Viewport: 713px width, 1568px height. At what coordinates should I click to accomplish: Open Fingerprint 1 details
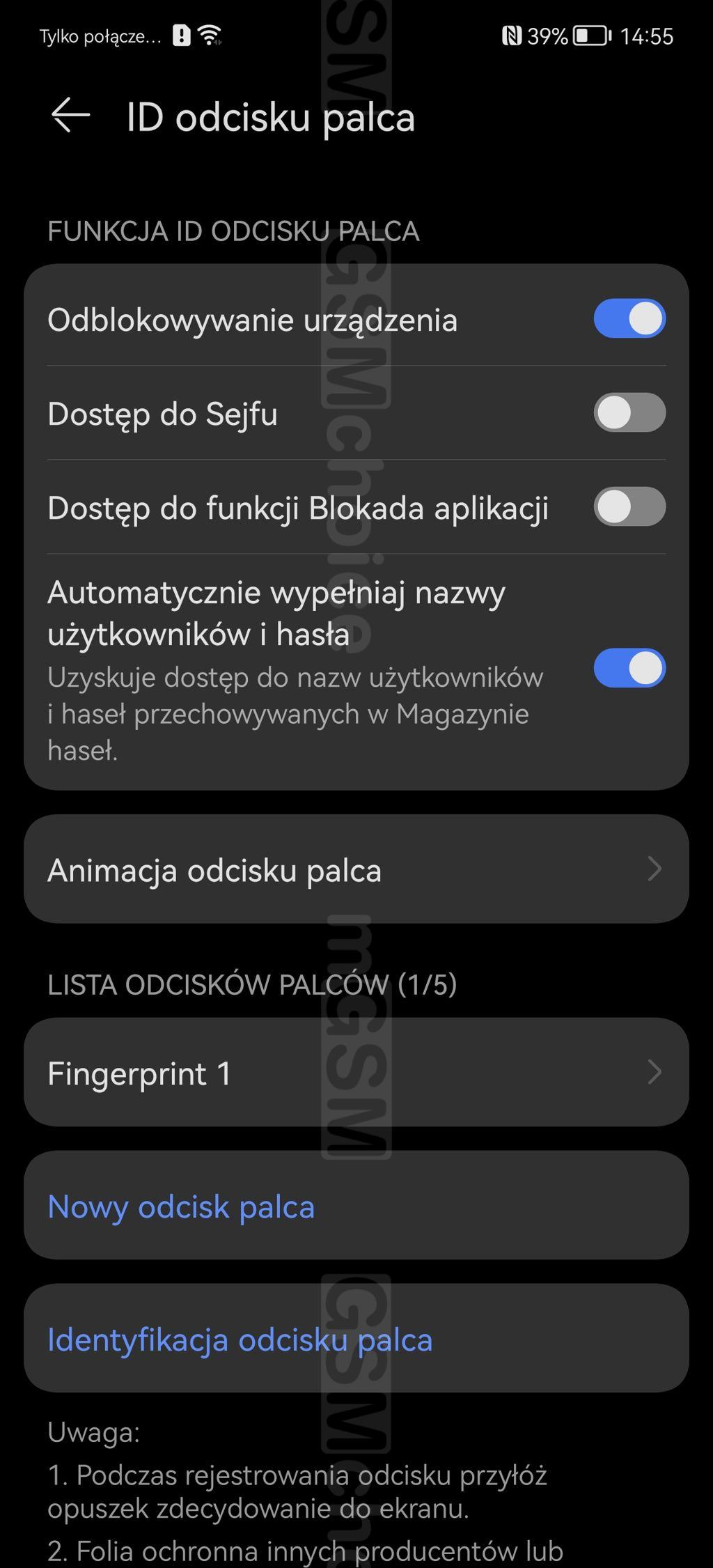(356, 1072)
